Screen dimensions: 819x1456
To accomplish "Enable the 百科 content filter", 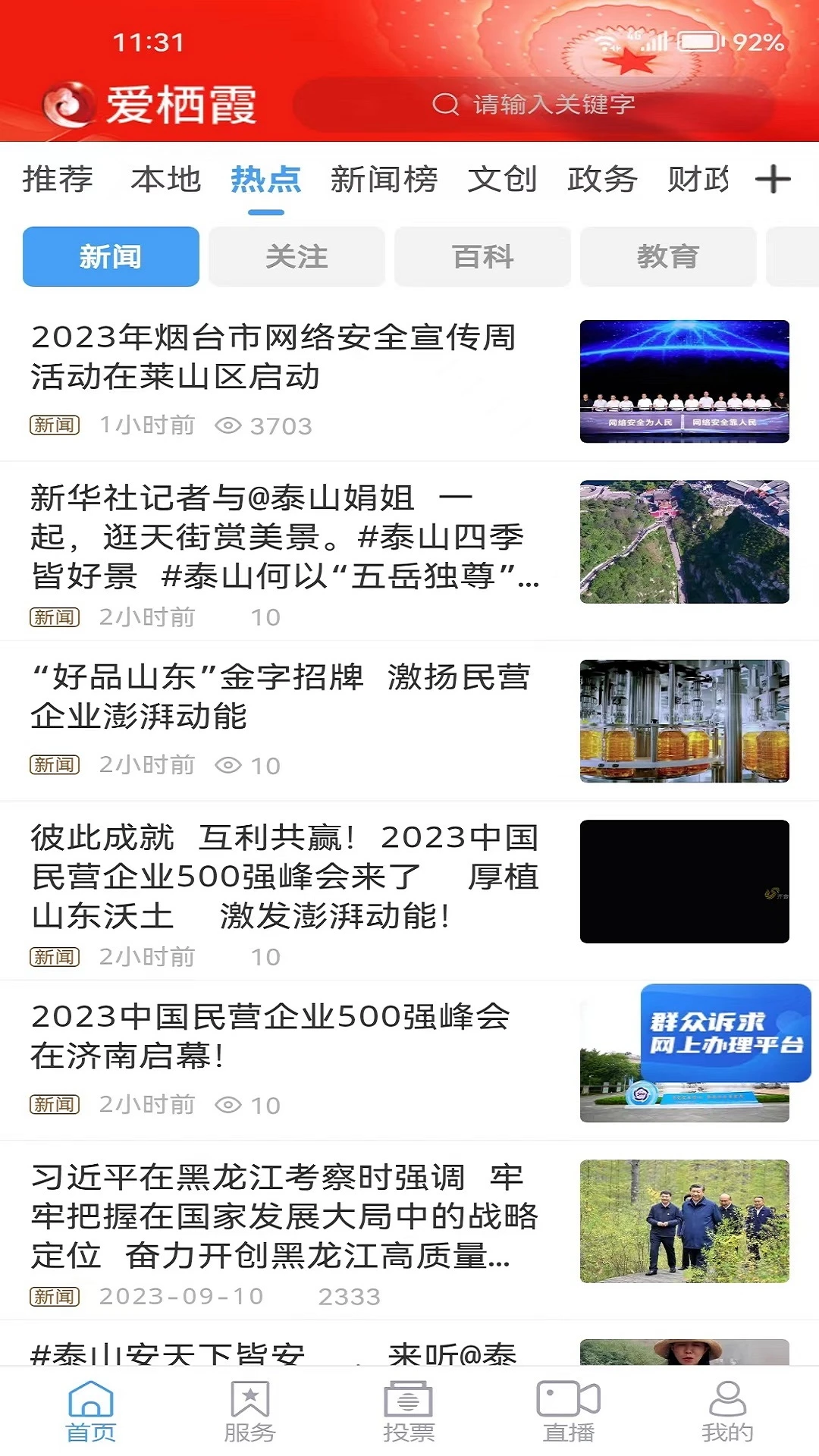I will point(483,256).
